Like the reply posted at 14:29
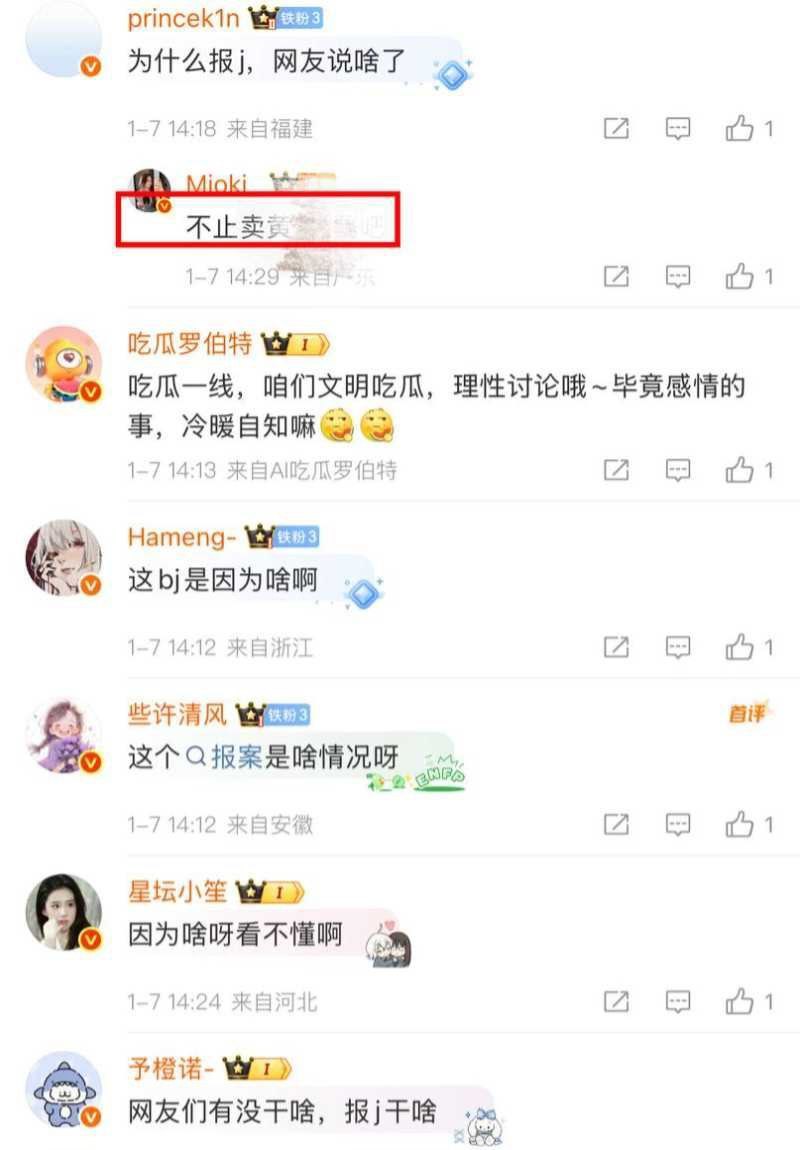This screenshot has width=800, height=1150. pyautogui.click(x=740, y=276)
